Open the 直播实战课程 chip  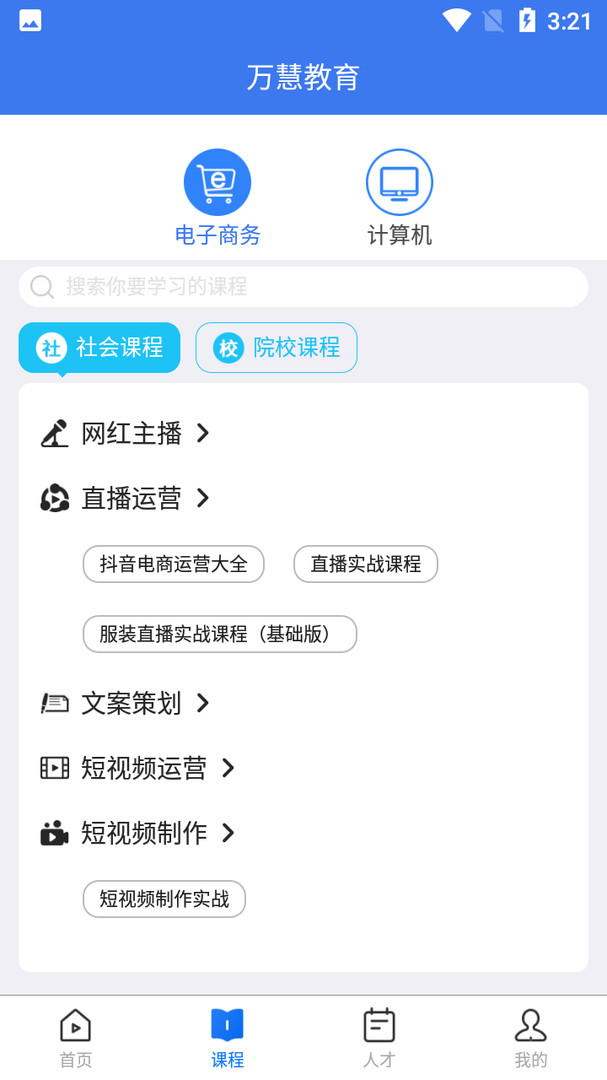click(365, 564)
